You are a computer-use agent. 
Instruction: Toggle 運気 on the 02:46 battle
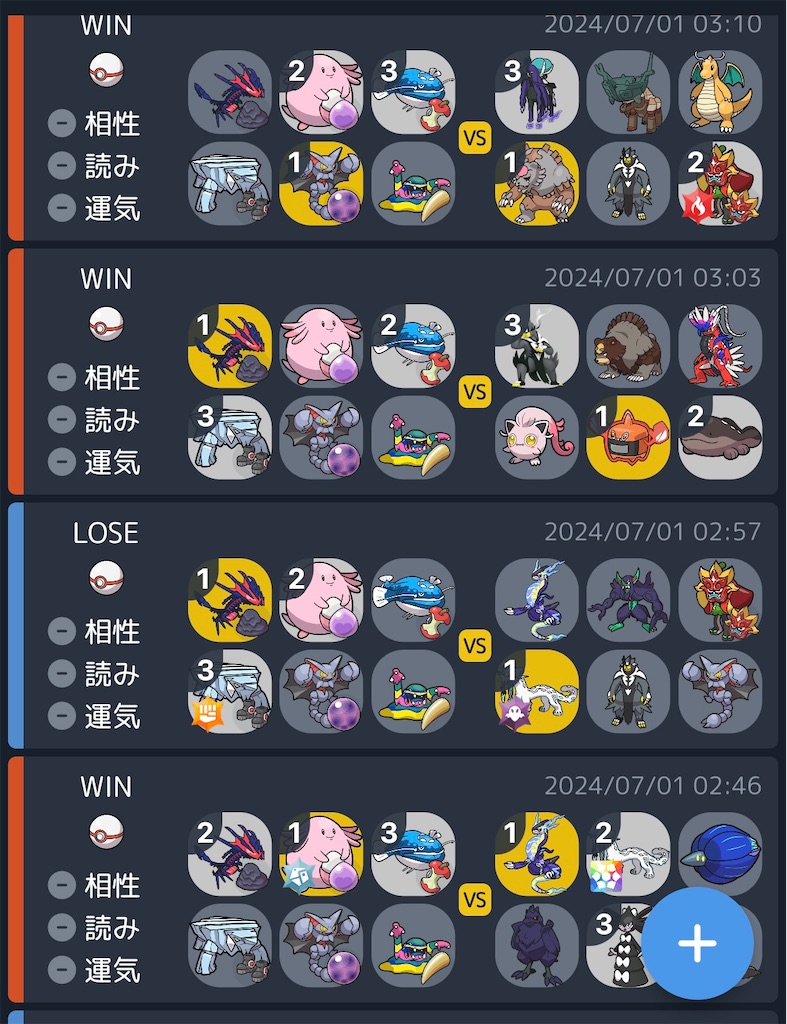62,970
